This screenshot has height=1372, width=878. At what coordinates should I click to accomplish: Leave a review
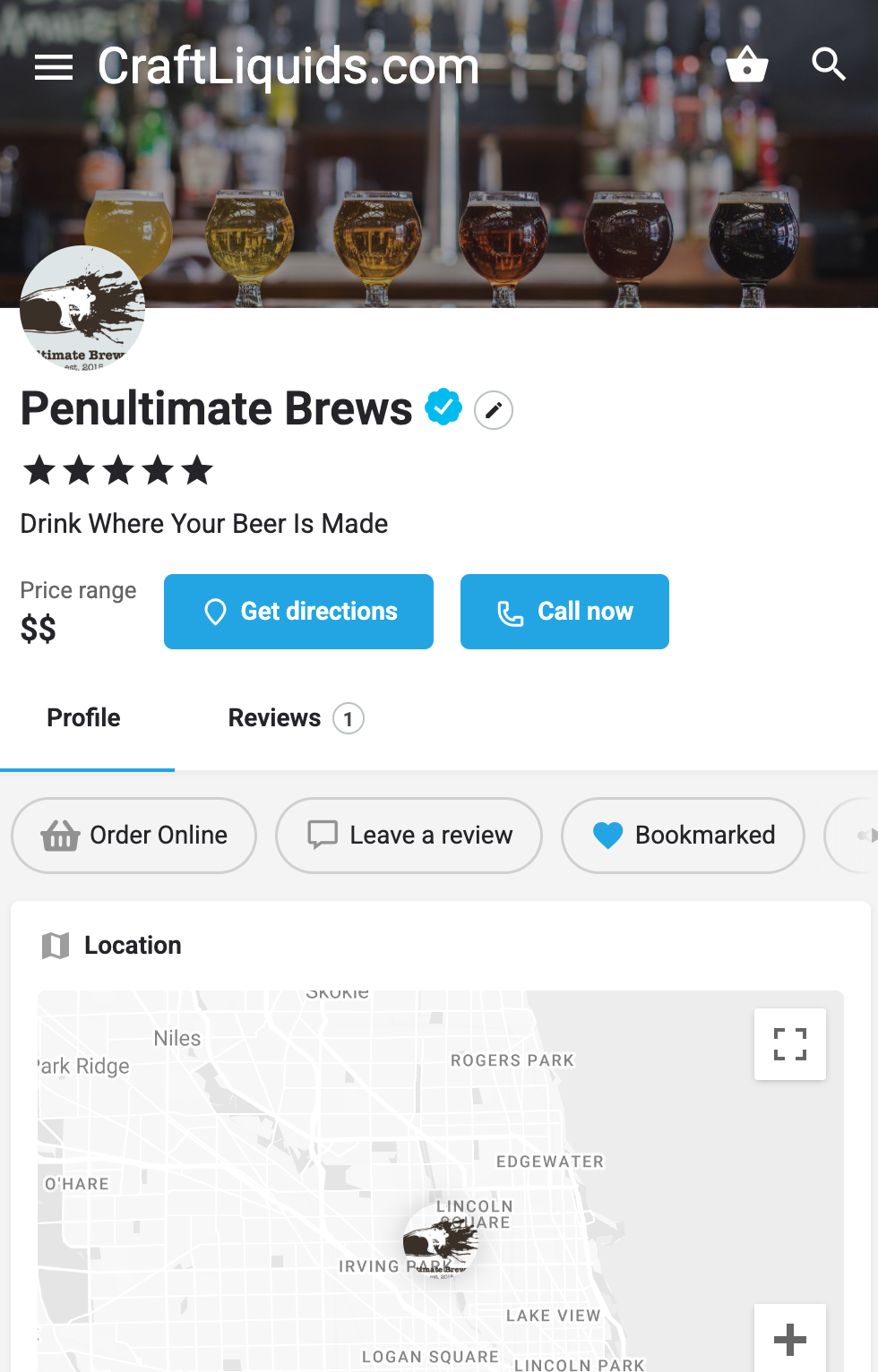(409, 836)
